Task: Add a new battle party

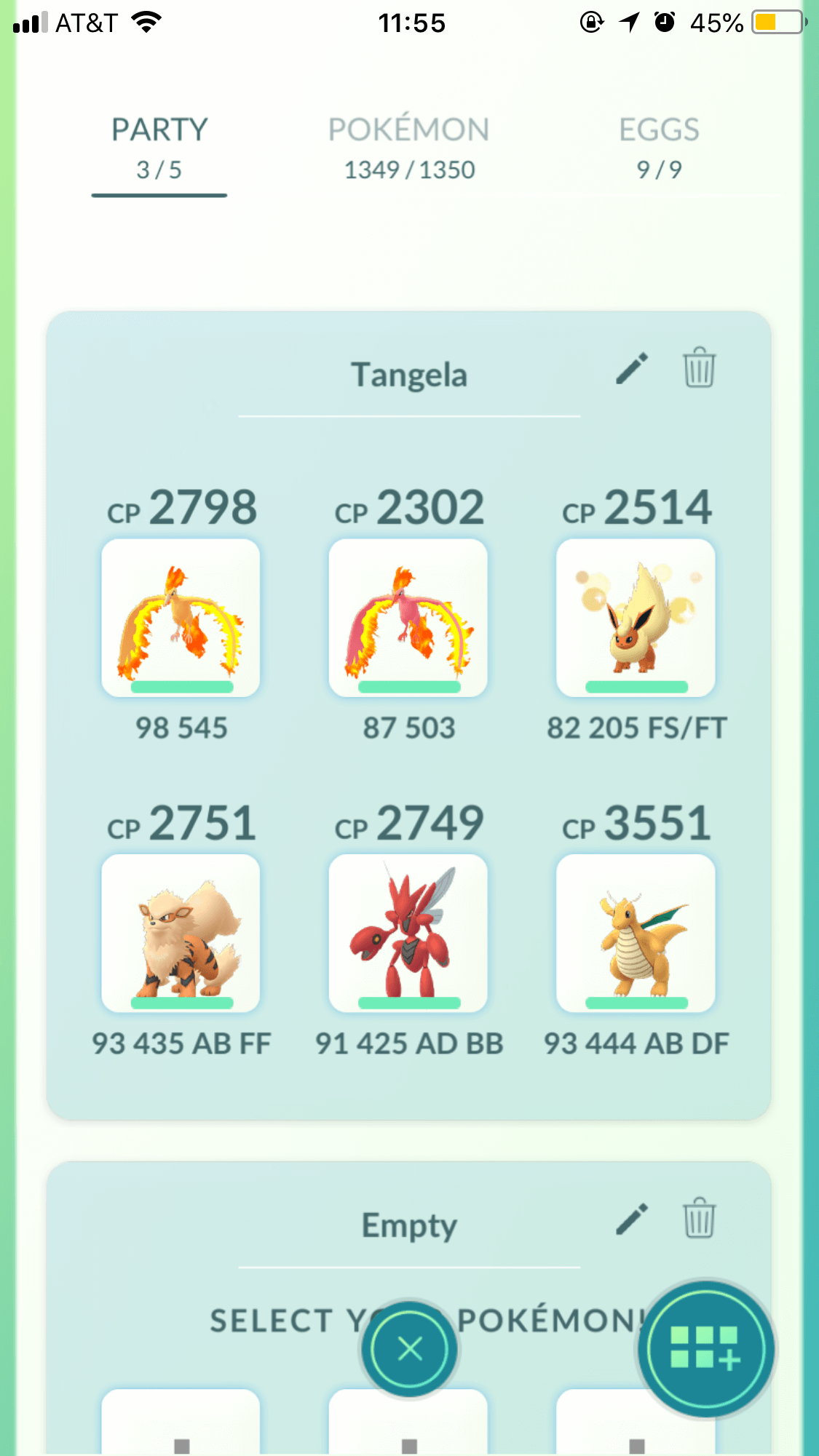Action: [705, 1350]
